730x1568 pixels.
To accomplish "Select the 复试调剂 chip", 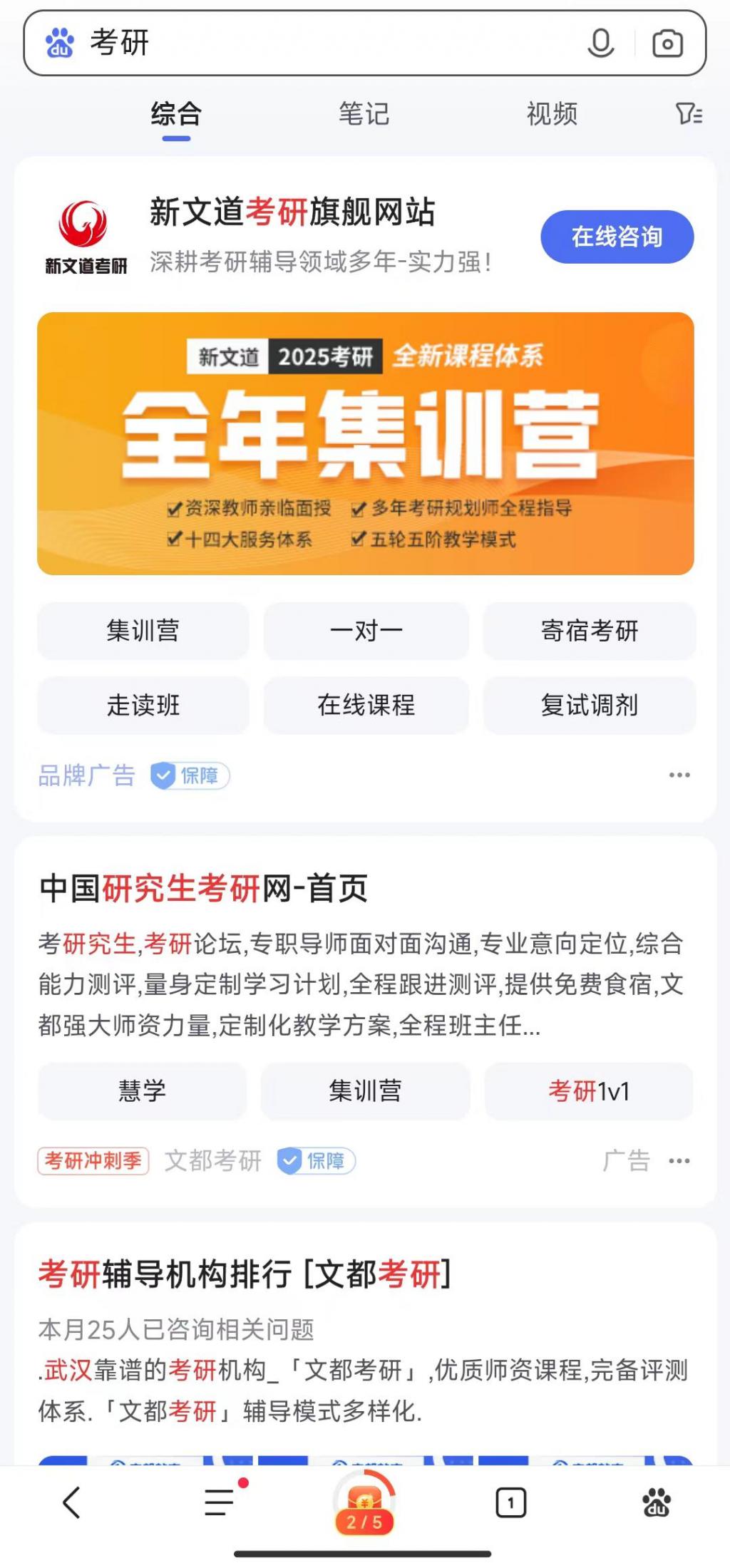I will [589, 705].
